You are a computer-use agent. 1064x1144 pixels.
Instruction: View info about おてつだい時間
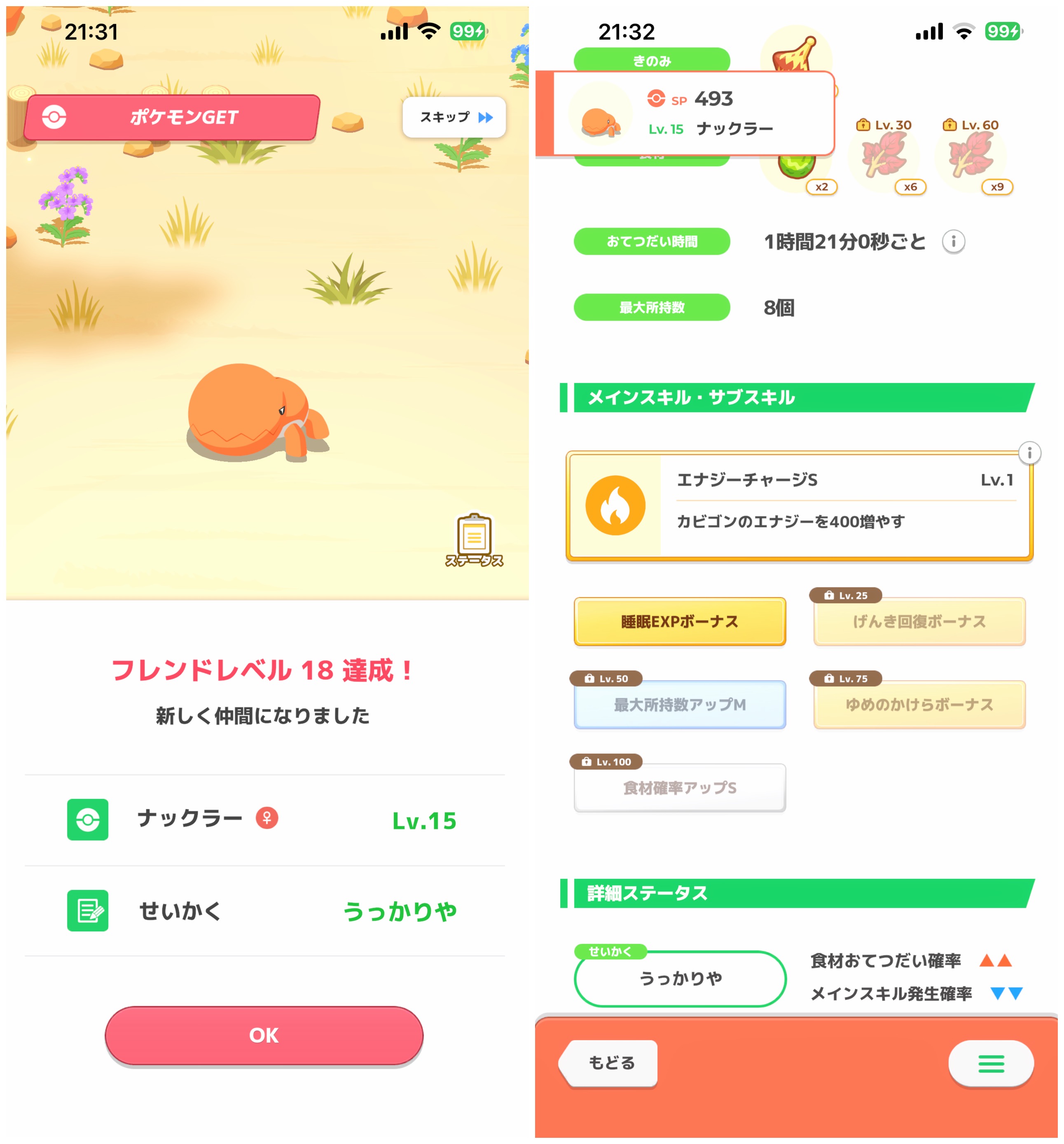point(953,241)
